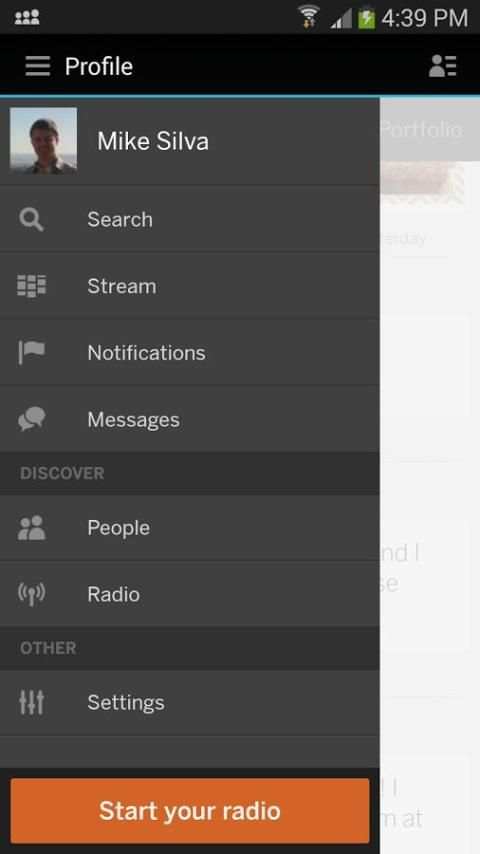Go to the Stream section
480x854 pixels.
[x=190, y=286]
